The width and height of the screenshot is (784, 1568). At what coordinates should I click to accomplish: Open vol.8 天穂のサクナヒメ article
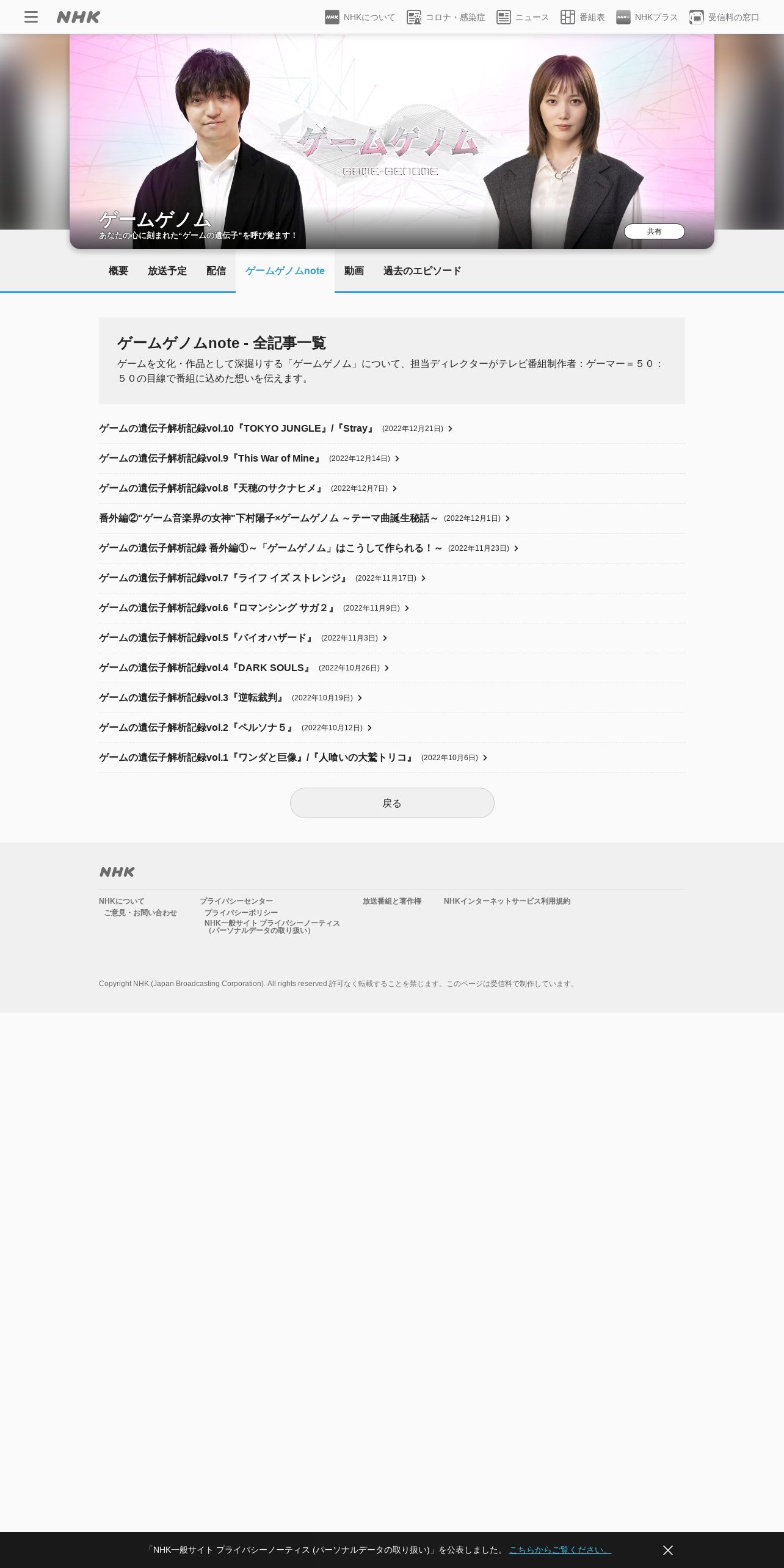pos(248,488)
